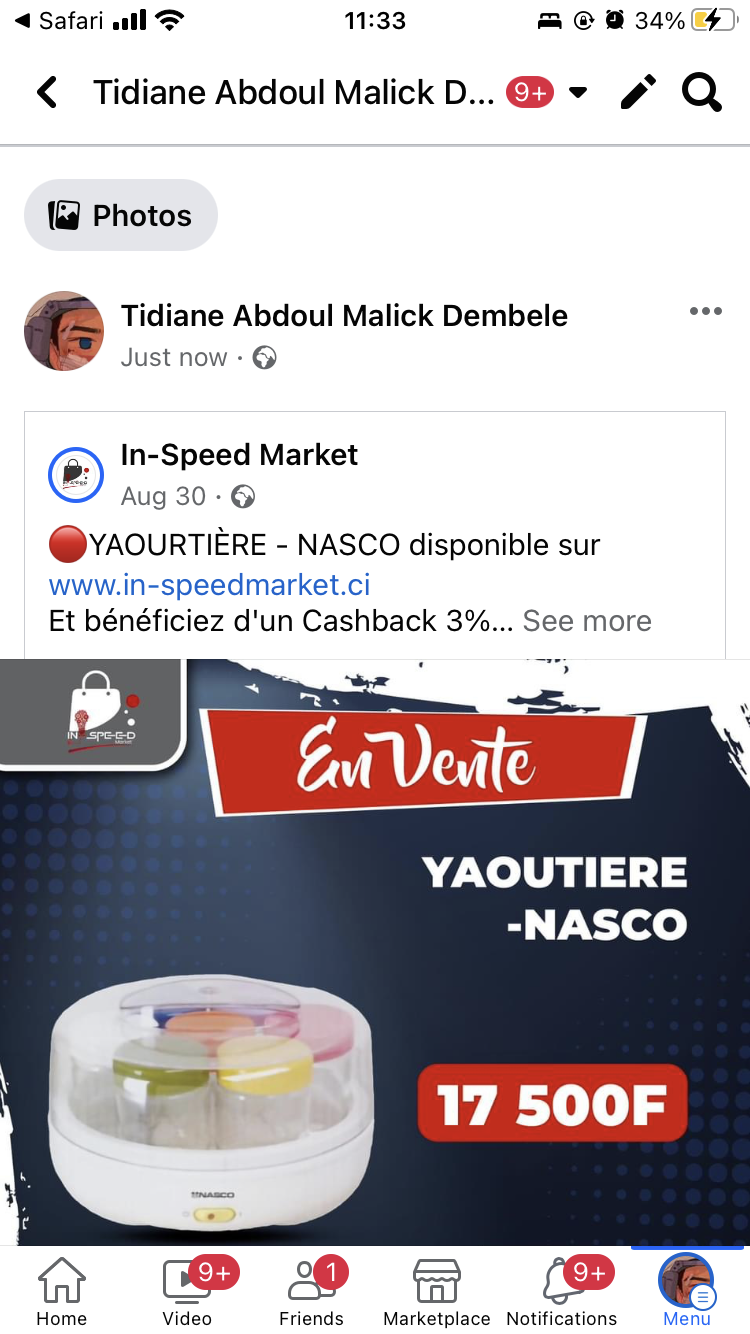Return to Safari via the status bar
This screenshot has width=750, height=1334.
[x=60, y=20]
